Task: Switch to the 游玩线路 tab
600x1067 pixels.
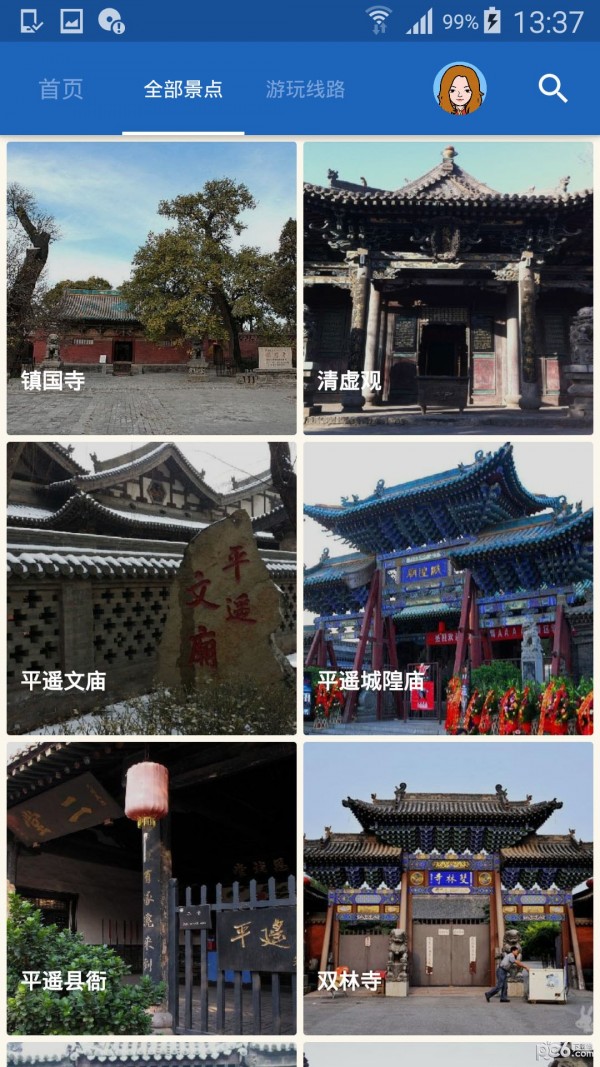Action: click(x=305, y=89)
